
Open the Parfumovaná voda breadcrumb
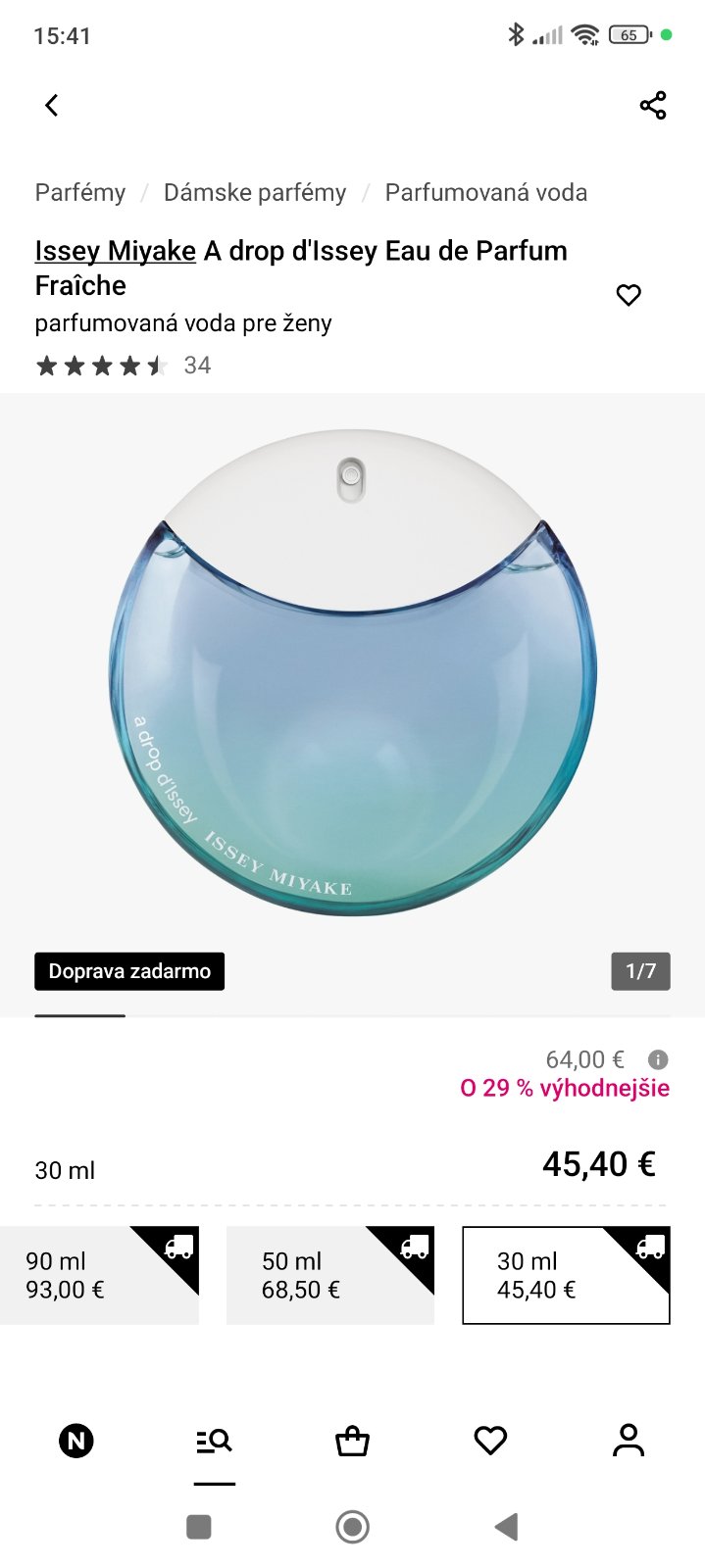click(x=485, y=192)
